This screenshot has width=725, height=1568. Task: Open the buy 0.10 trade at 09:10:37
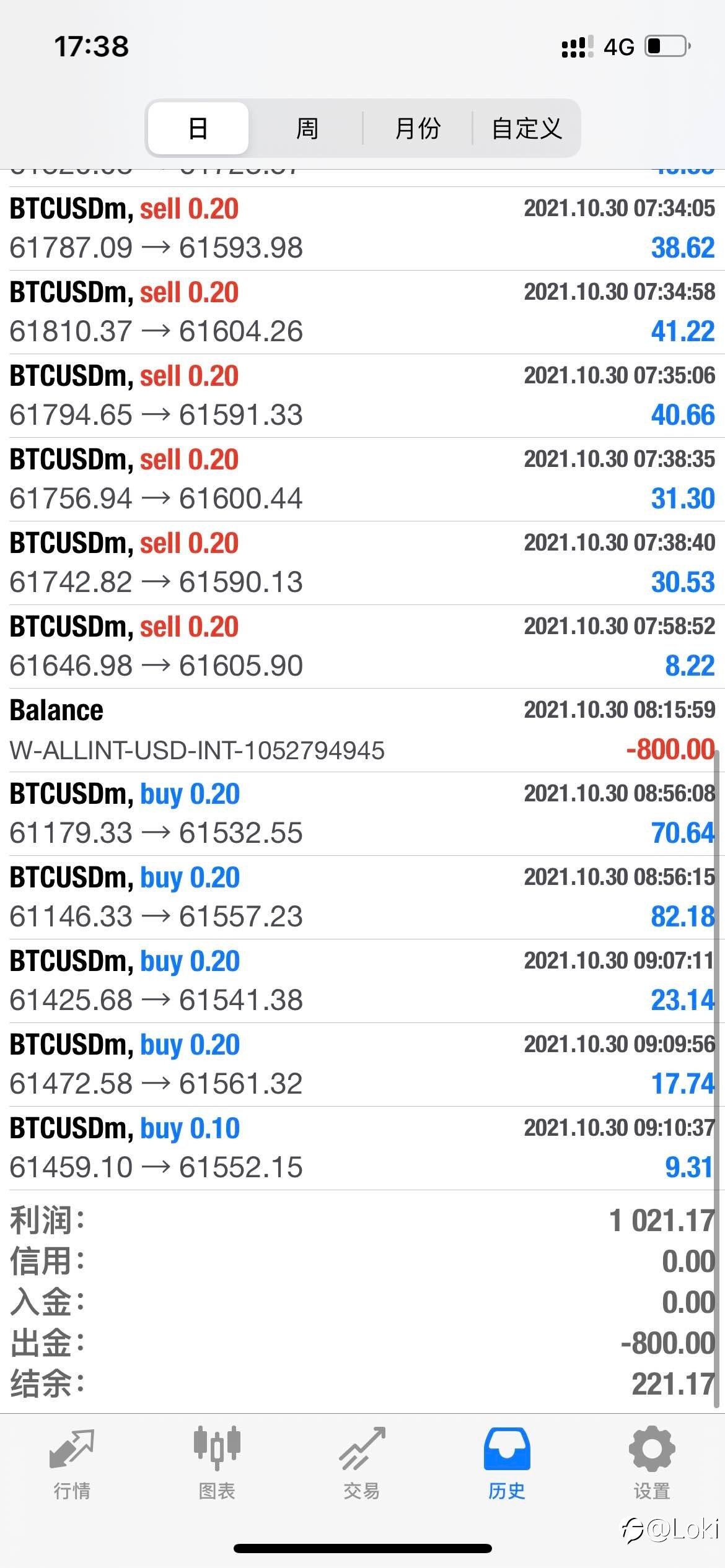362,1148
